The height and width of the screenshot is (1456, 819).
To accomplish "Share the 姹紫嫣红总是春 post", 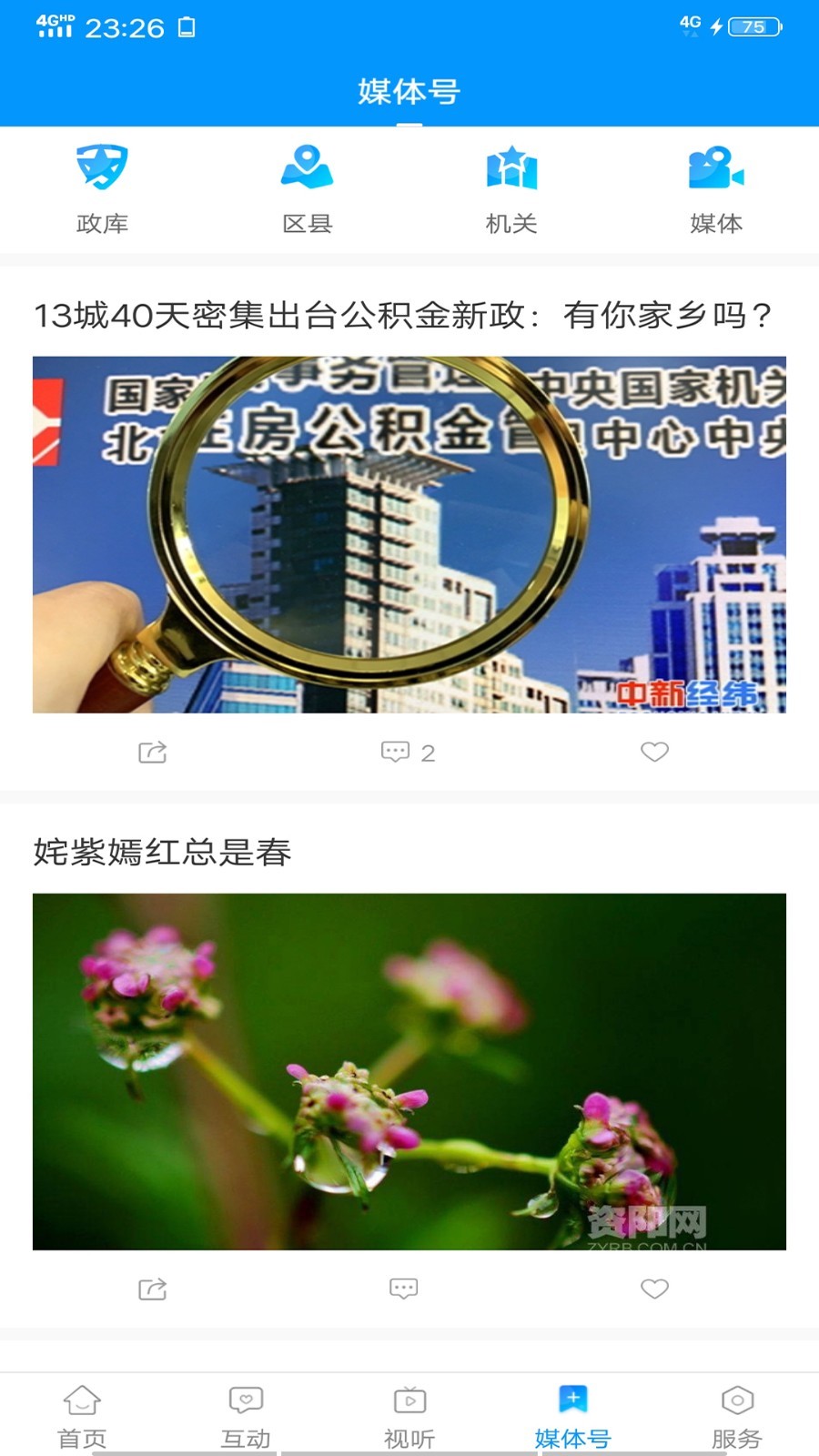I will 152,1289.
